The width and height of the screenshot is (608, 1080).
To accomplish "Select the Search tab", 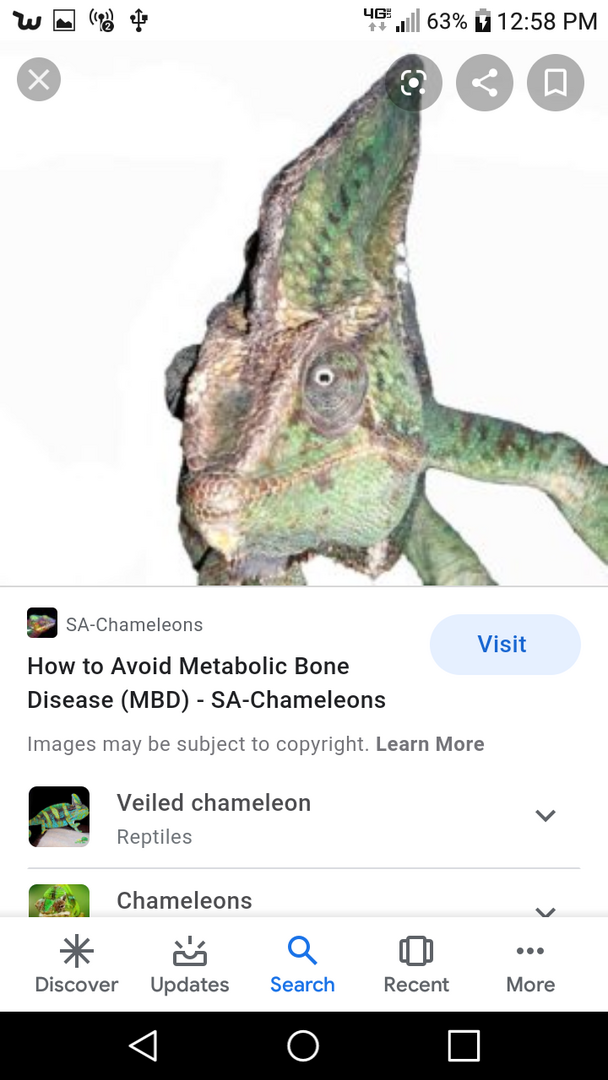I will tap(302, 964).
